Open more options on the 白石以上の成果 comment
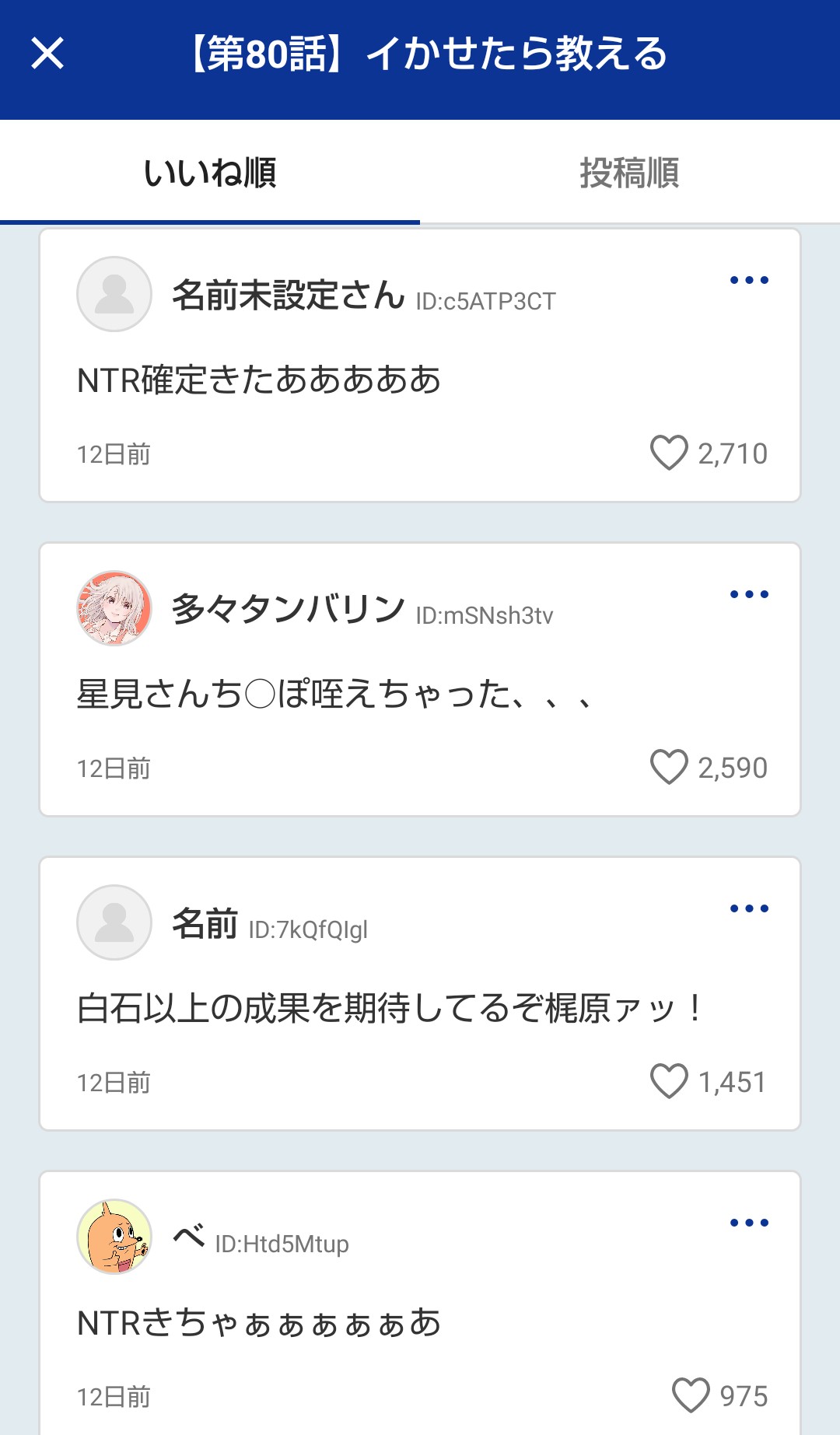The image size is (840, 1435). point(749,908)
